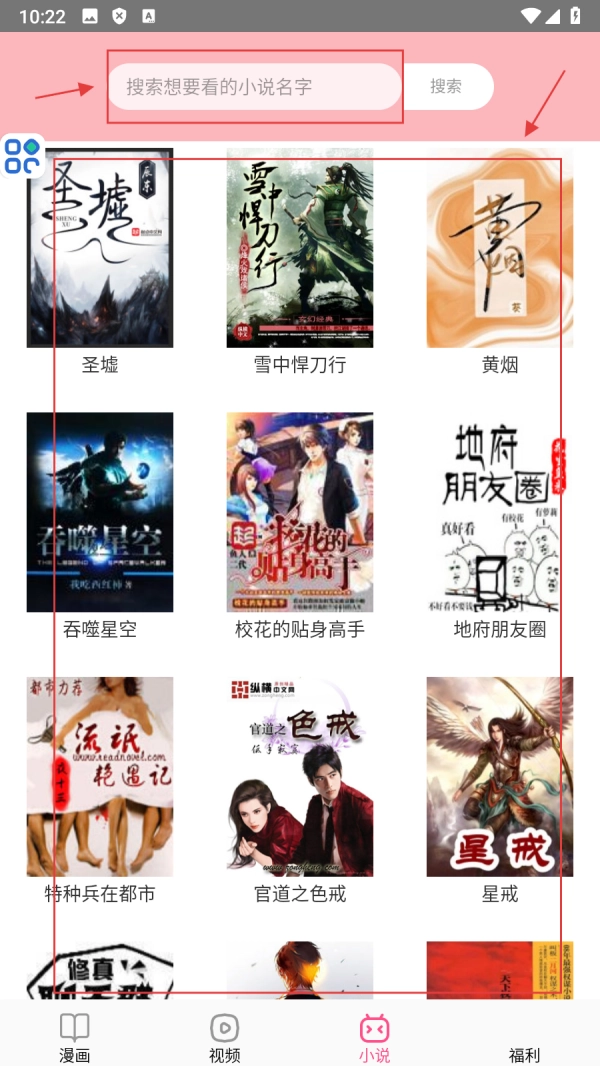This screenshot has height=1066, width=600.
Task: Select the 小说 novels tab
Action: tap(375, 1037)
